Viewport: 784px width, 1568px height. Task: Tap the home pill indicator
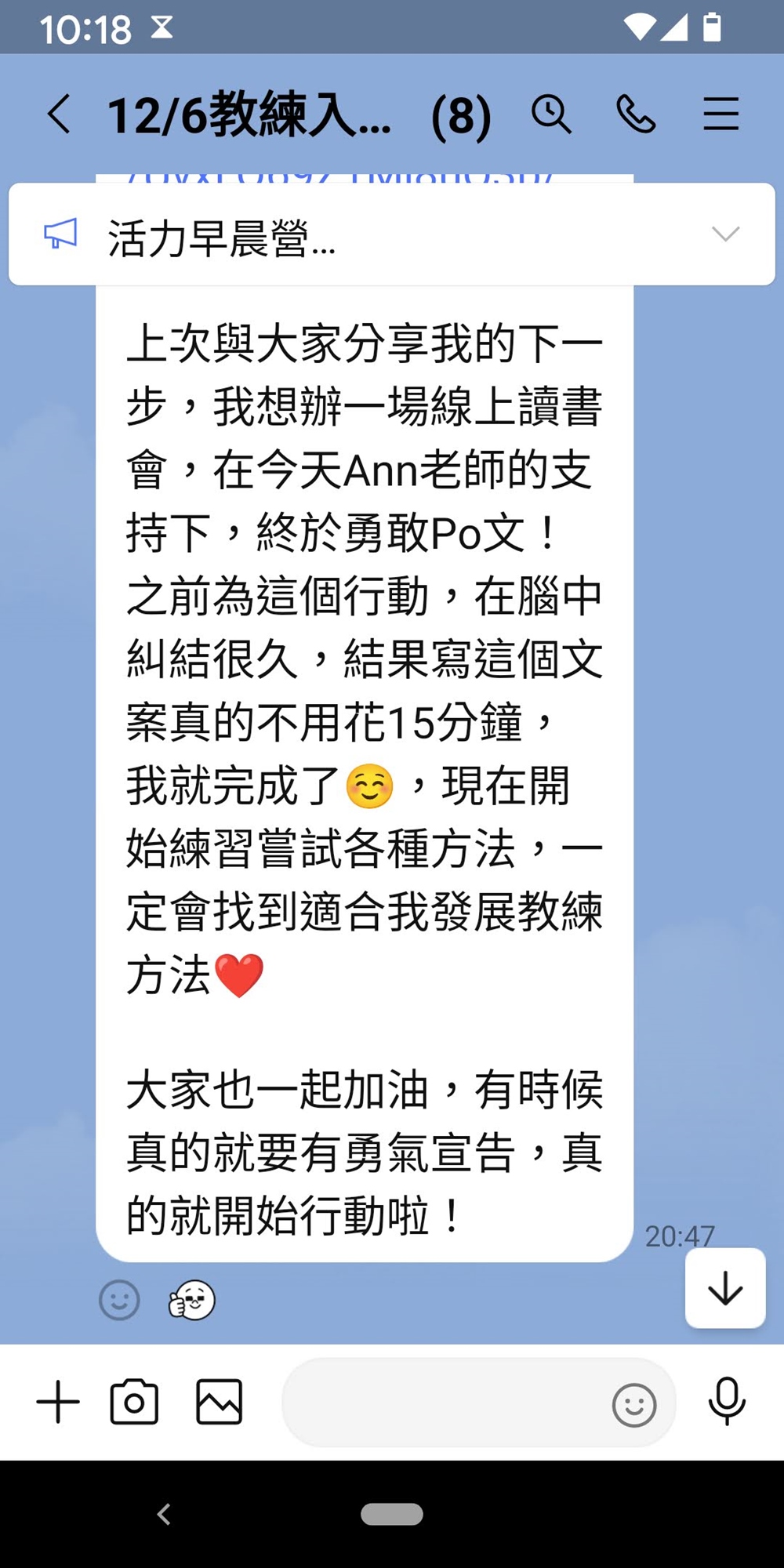point(392,1514)
